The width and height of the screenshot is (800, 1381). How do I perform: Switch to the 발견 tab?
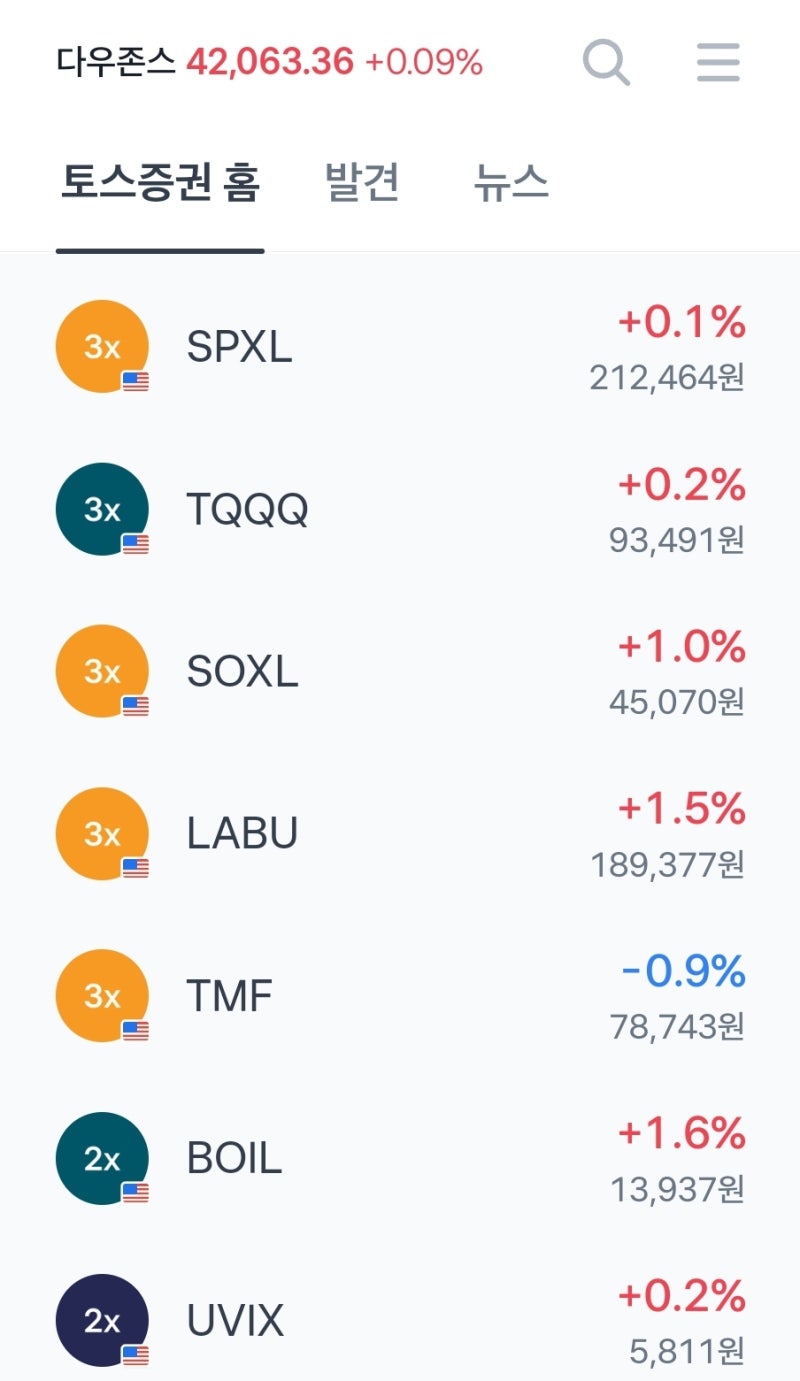(x=362, y=181)
